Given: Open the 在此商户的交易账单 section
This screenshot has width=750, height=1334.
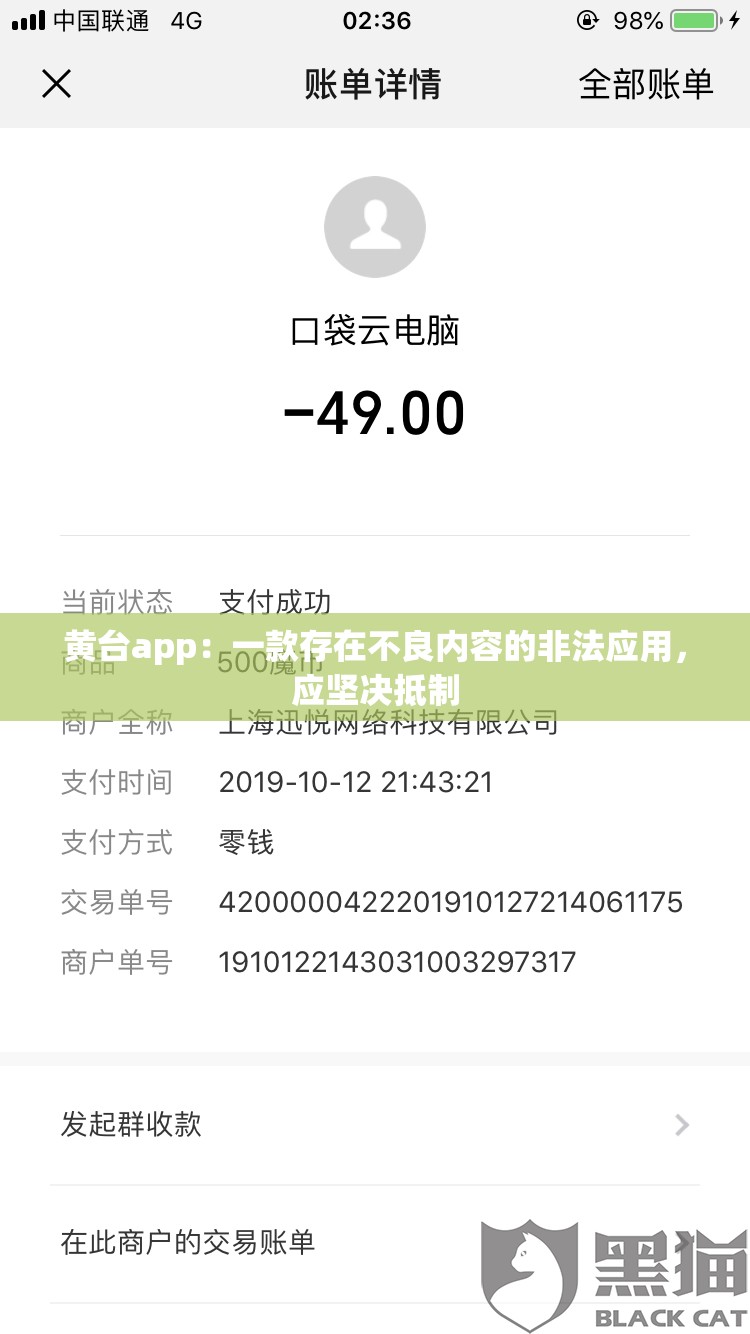Looking at the screenshot, I should [186, 1243].
